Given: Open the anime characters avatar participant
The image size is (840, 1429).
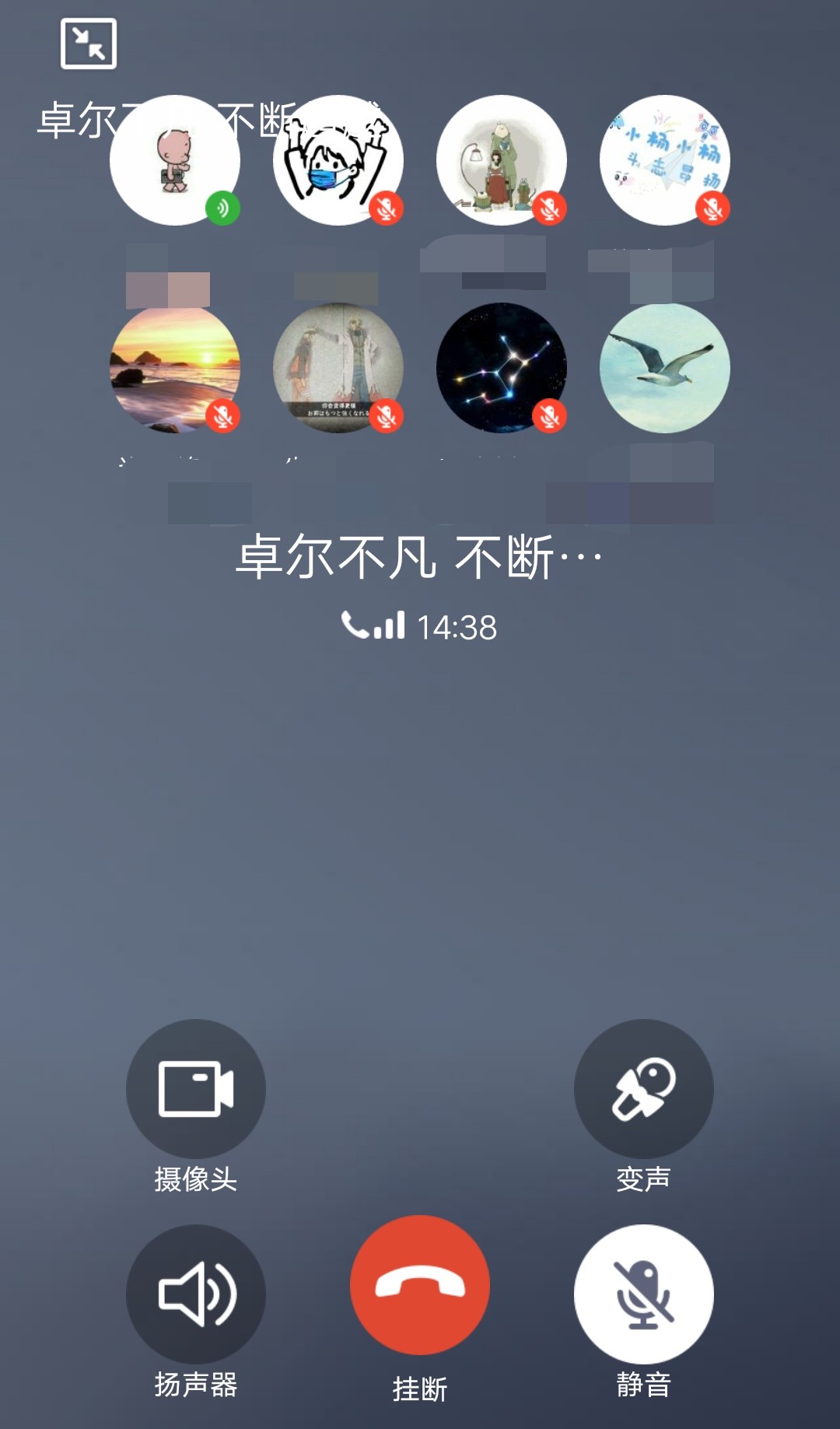Looking at the screenshot, I should pyautogui.click(x=338, y=368).
